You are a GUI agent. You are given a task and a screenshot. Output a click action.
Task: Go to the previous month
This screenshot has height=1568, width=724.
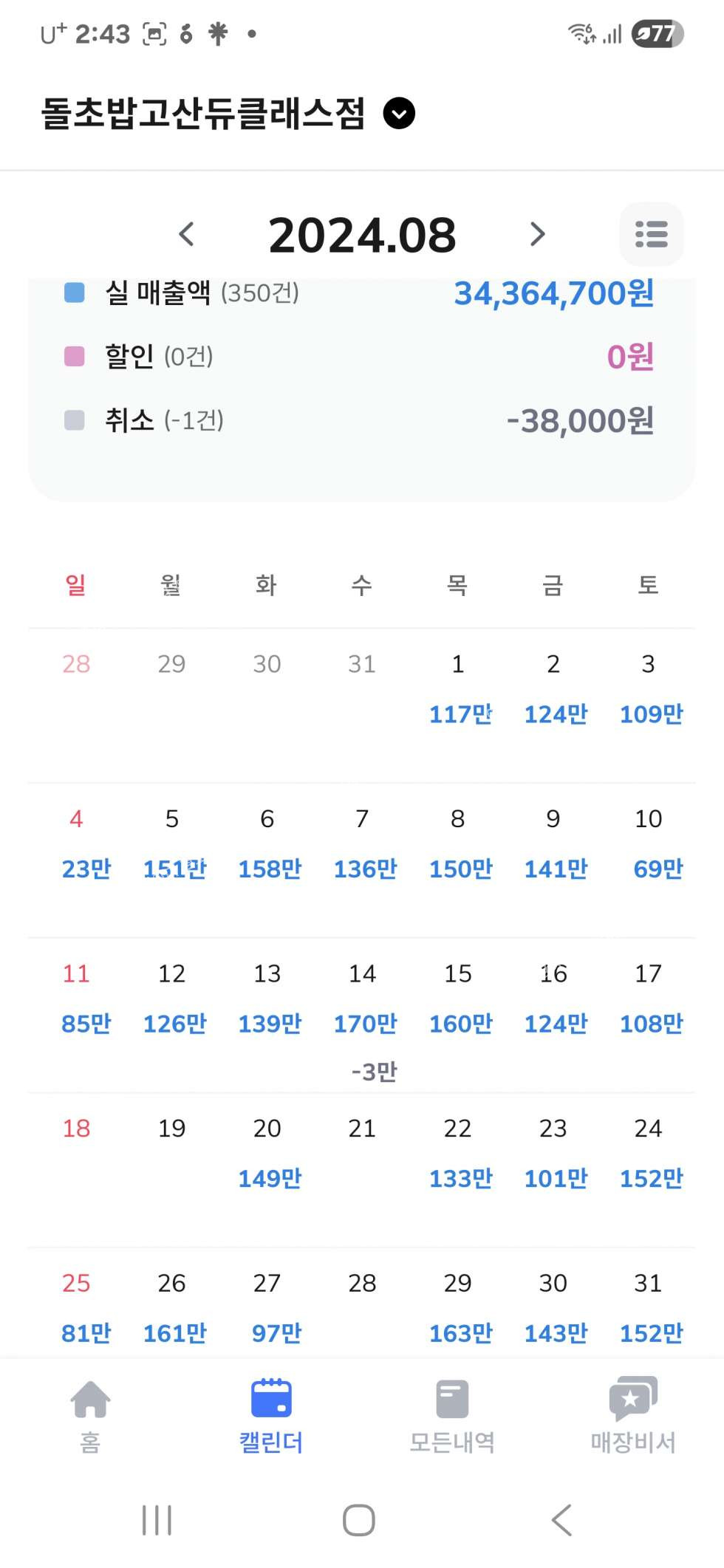point(187,234)
